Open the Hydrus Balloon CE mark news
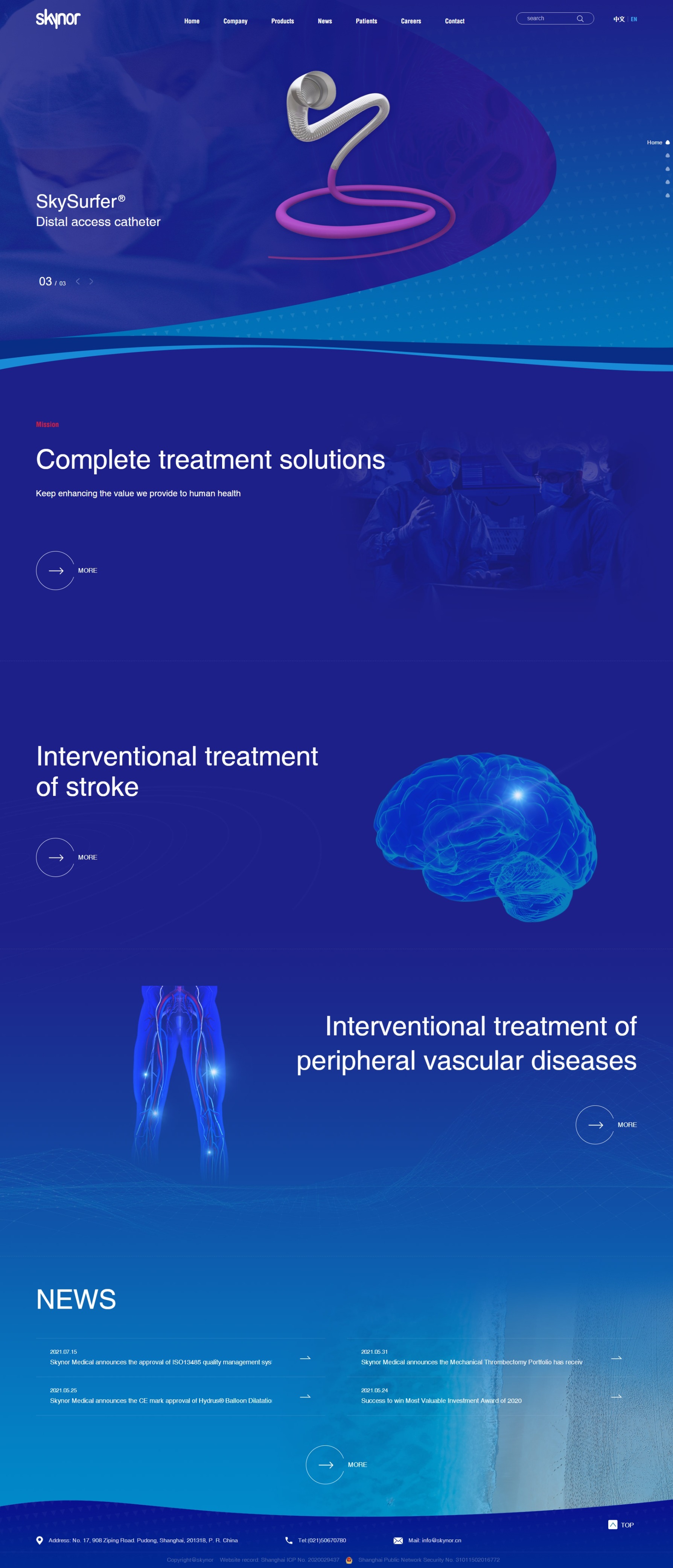This screenshot has width=673, height=1568. pos(161,1400)
